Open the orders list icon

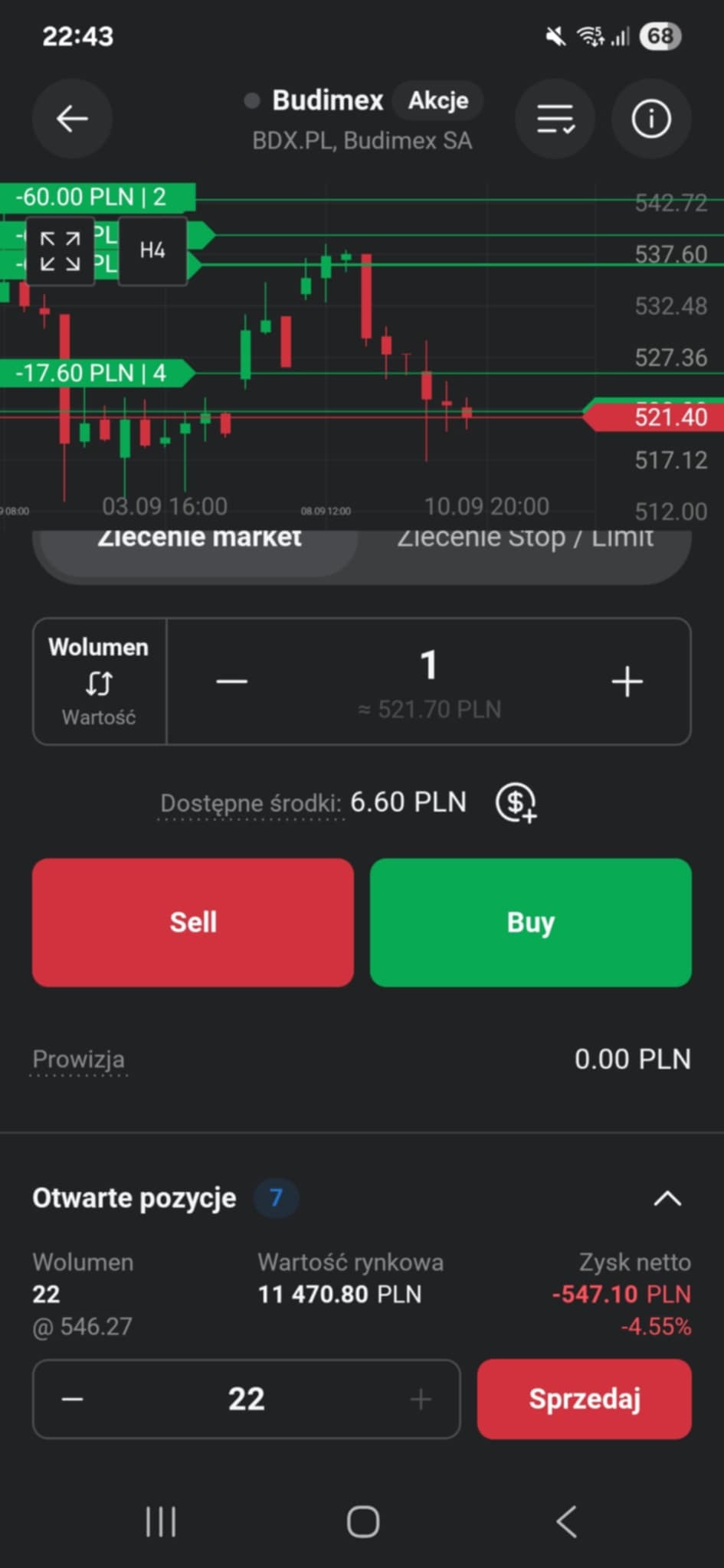click(x=555, y=119)
